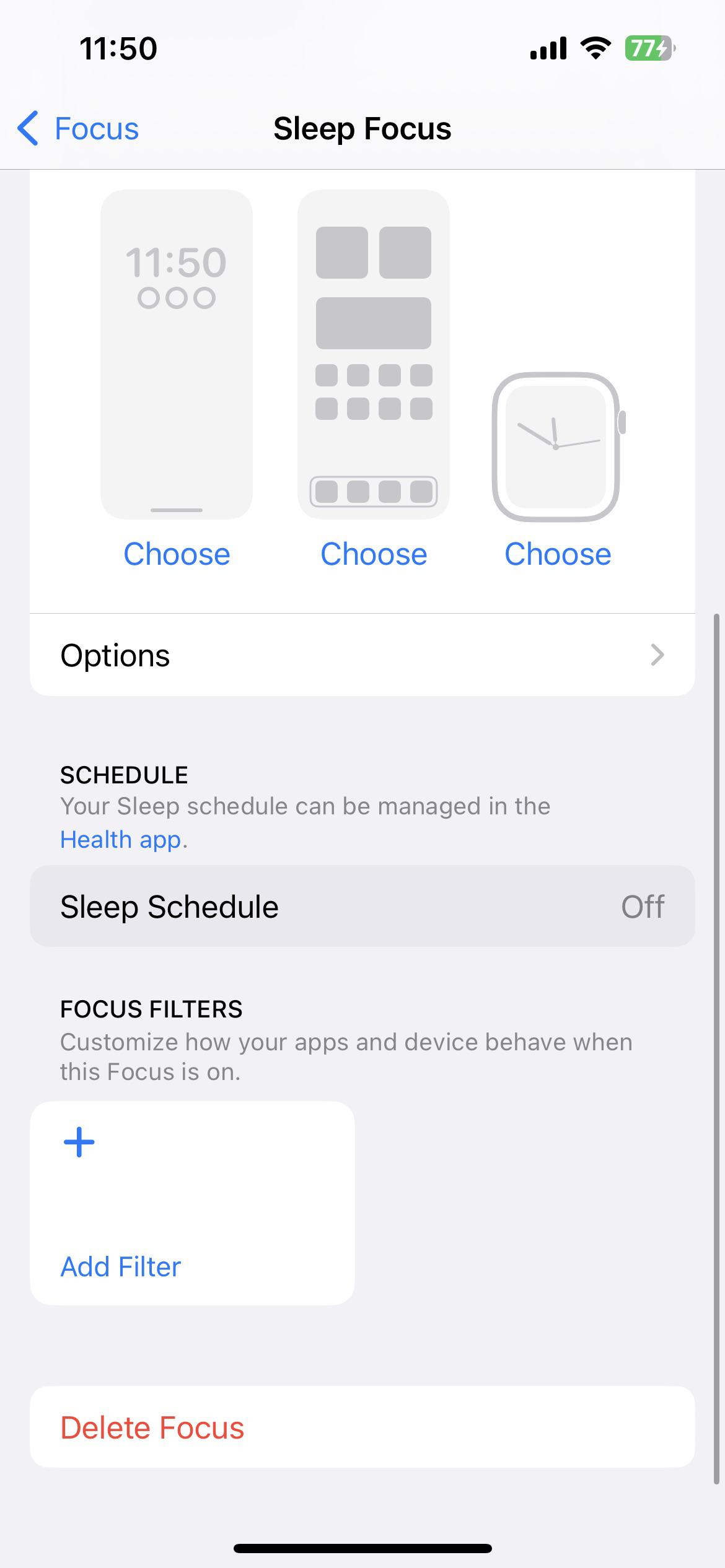Choose a Lock Screen for Sleep Focus
725x1568 pixels.
(177, 554)
